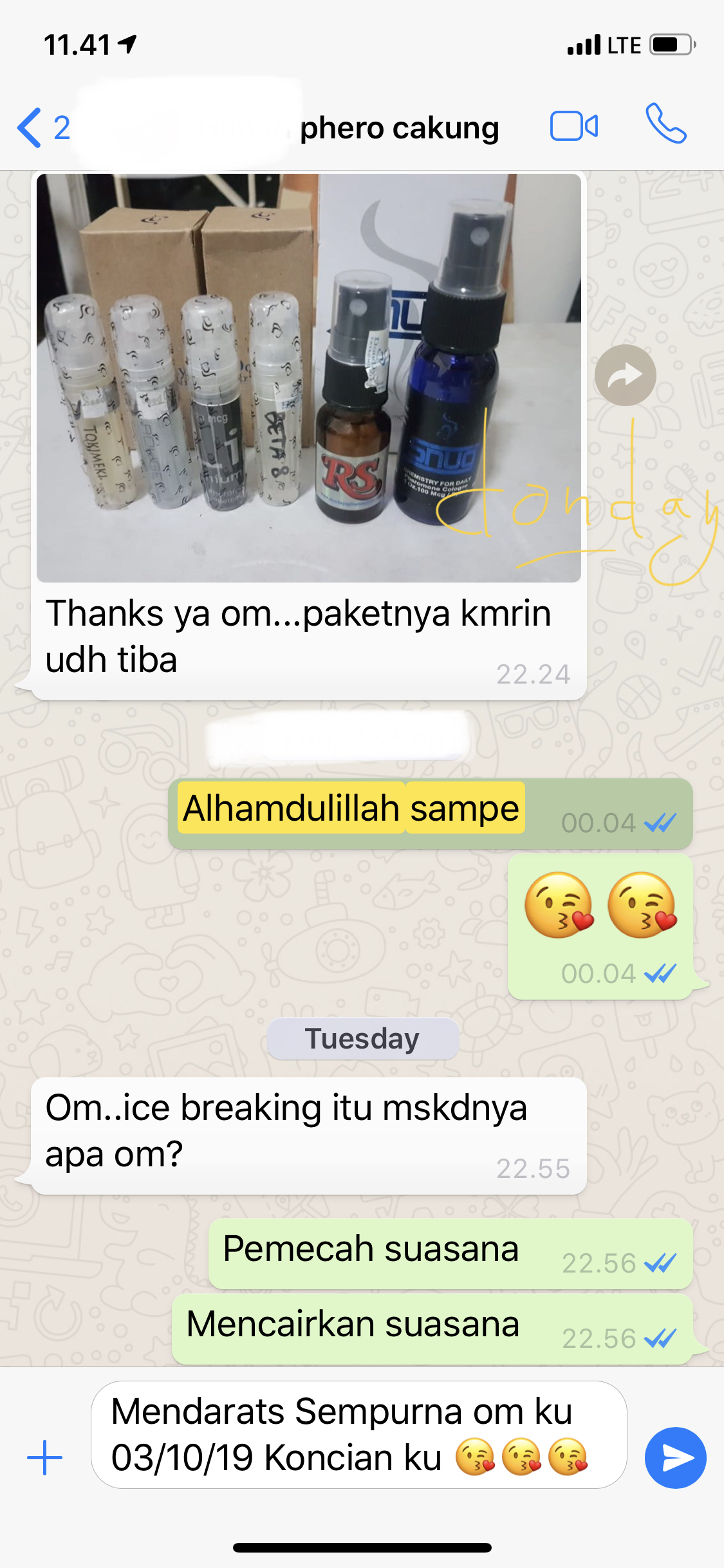Tap the plus attachment button

44,1457
